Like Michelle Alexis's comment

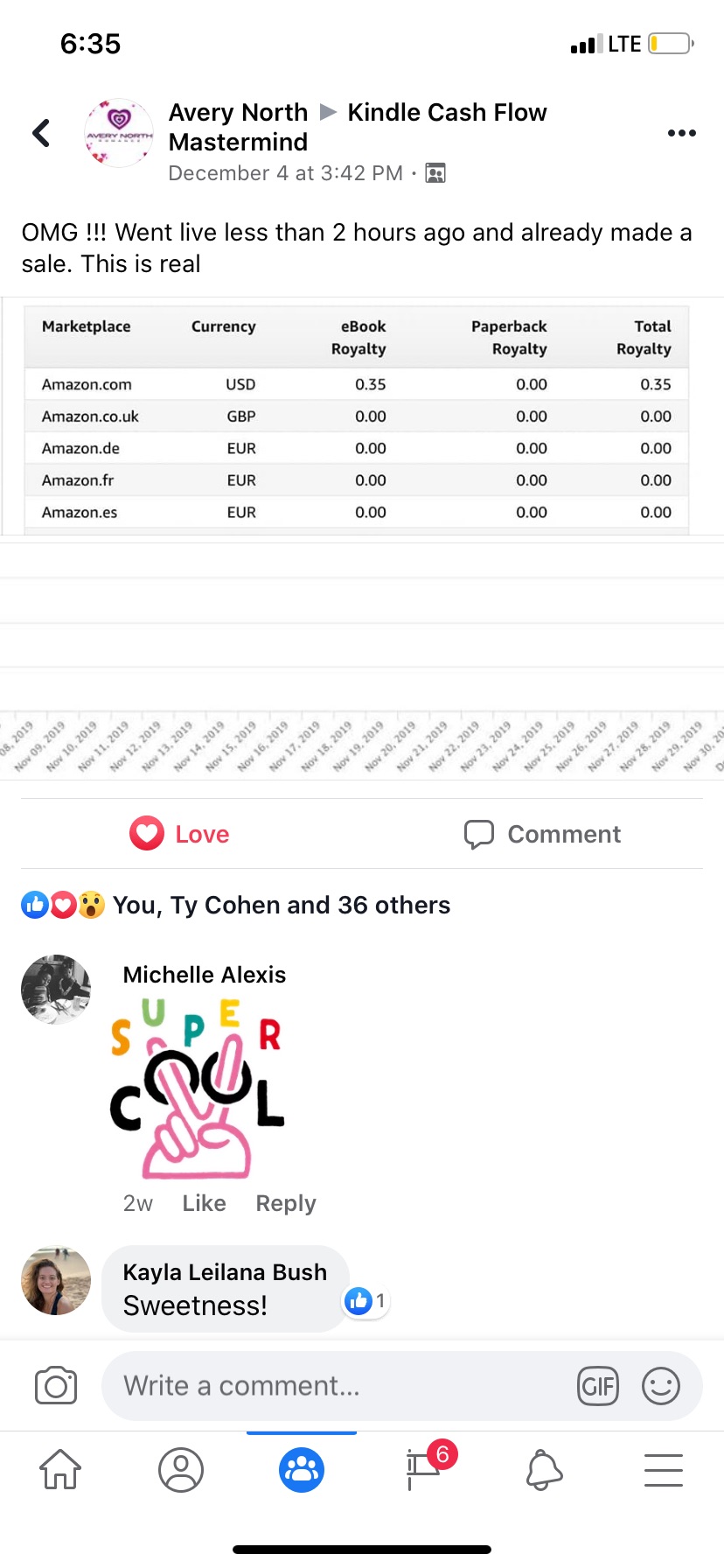pos(204,1203)
